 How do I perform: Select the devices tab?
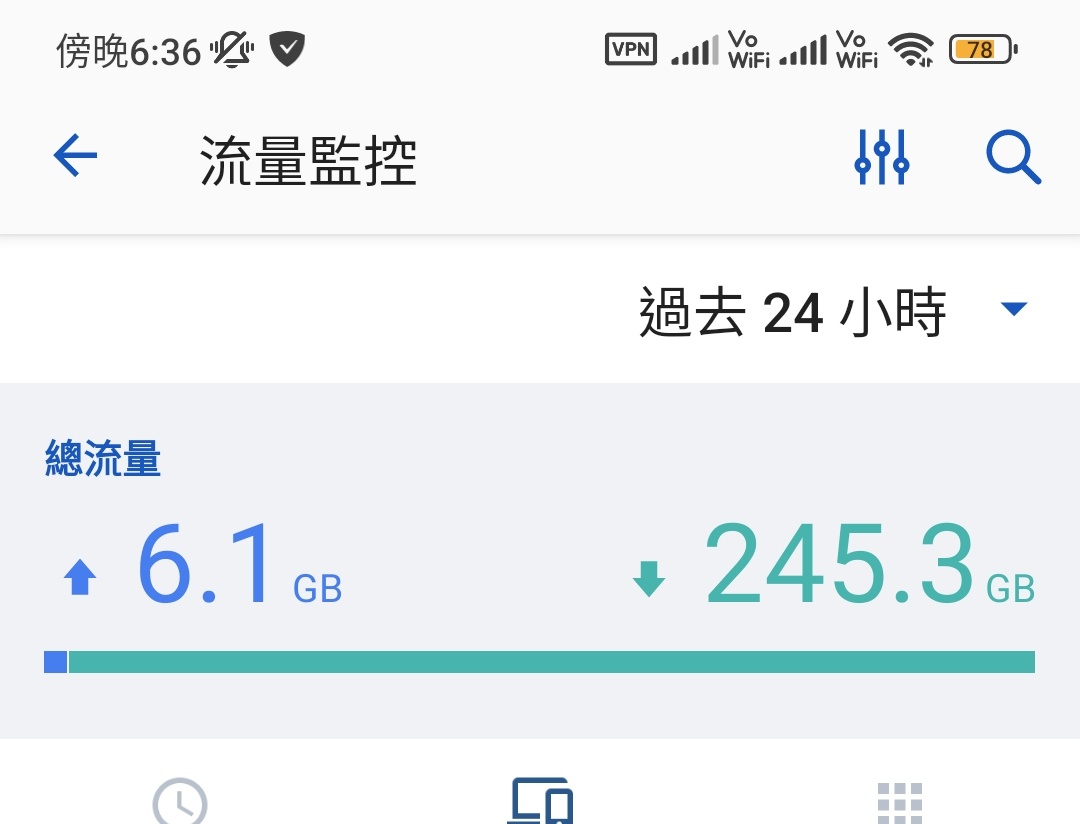(541, 803)
